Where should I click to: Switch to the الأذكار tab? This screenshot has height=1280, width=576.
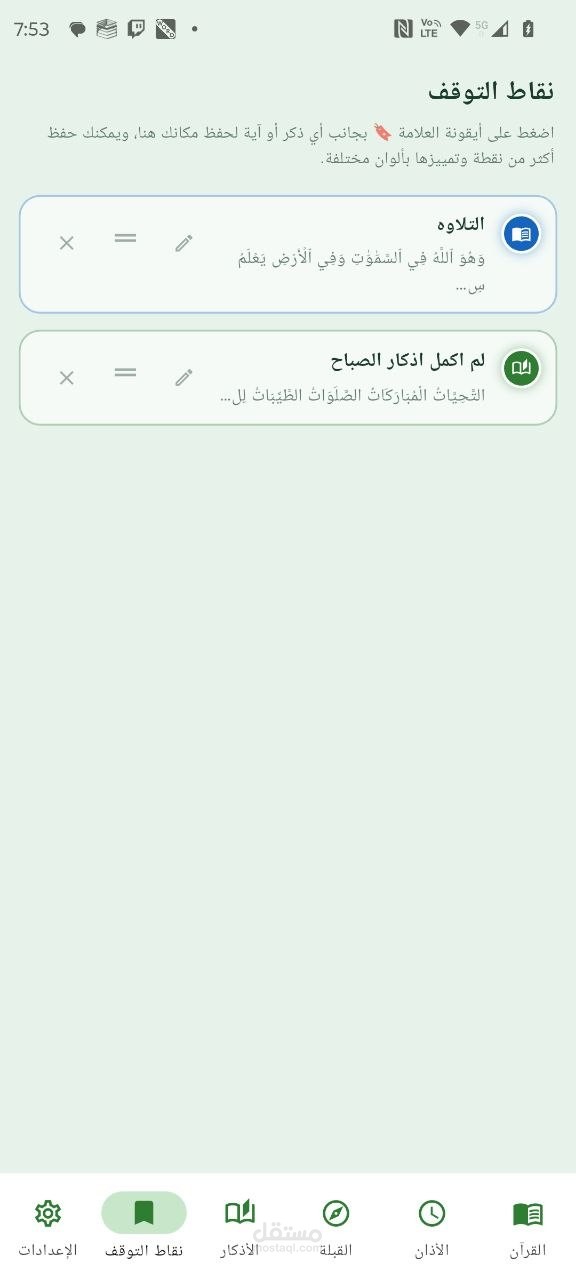click(240, 1227)
